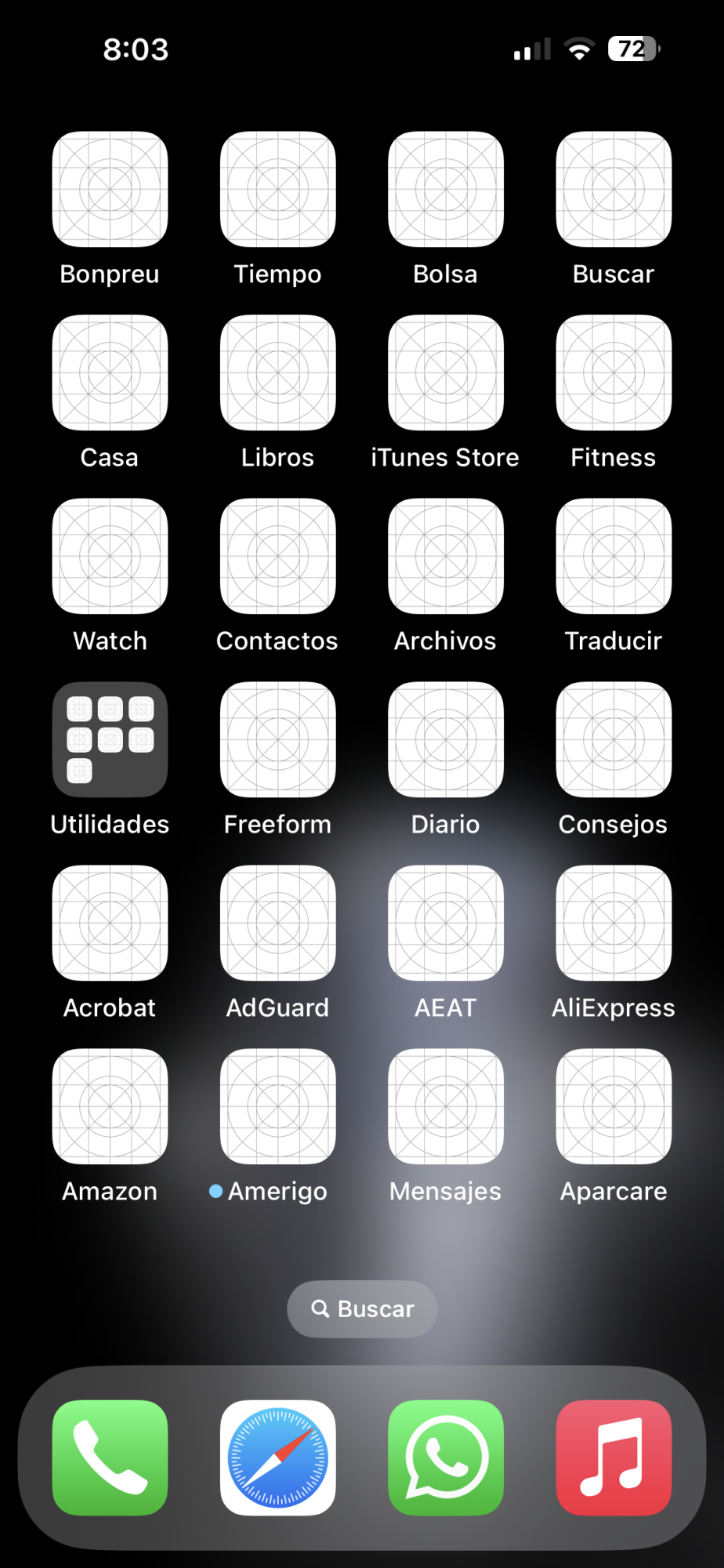The height and width of the screenshot is (1568, 724).
Task: Launch Freeform
Action: (277, 739)
